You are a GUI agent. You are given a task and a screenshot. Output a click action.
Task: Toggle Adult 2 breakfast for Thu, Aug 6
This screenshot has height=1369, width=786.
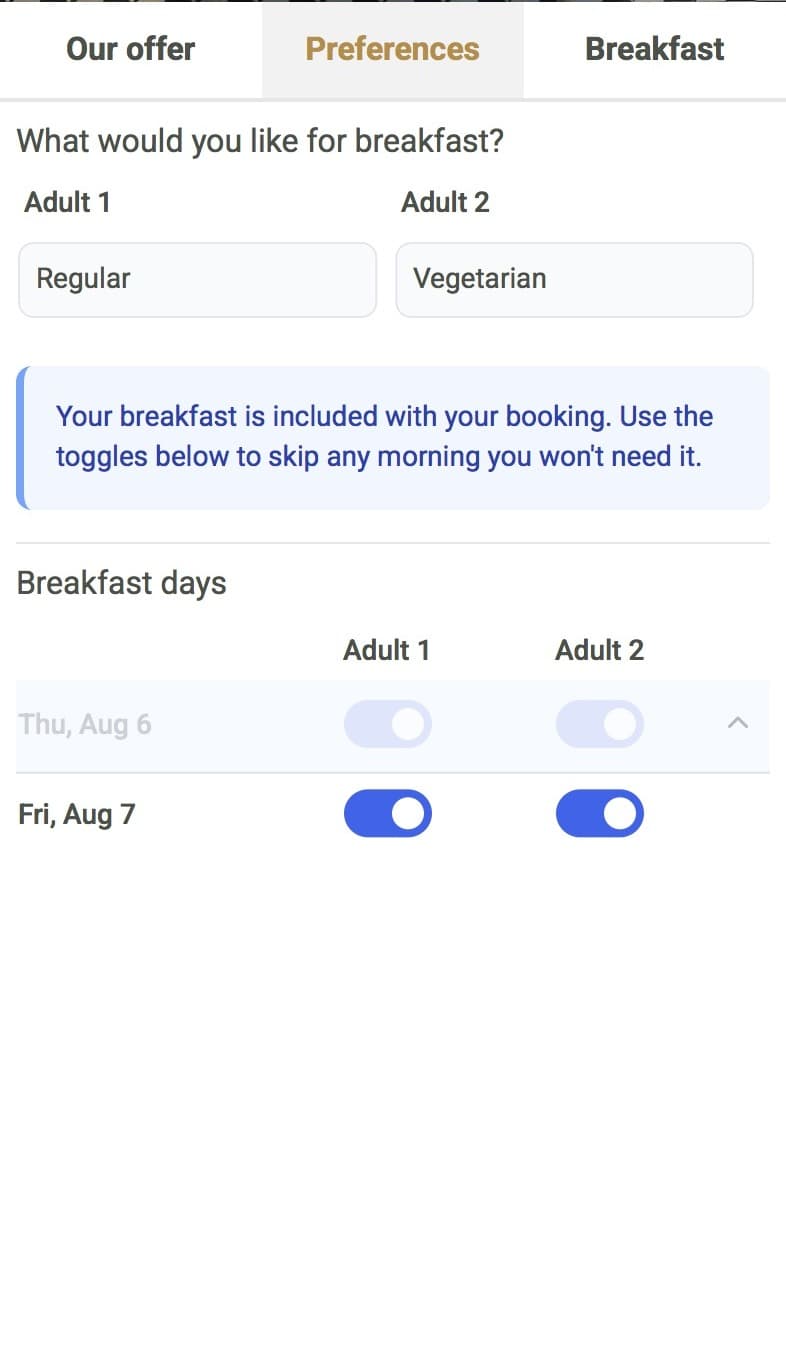coord(600,724)
